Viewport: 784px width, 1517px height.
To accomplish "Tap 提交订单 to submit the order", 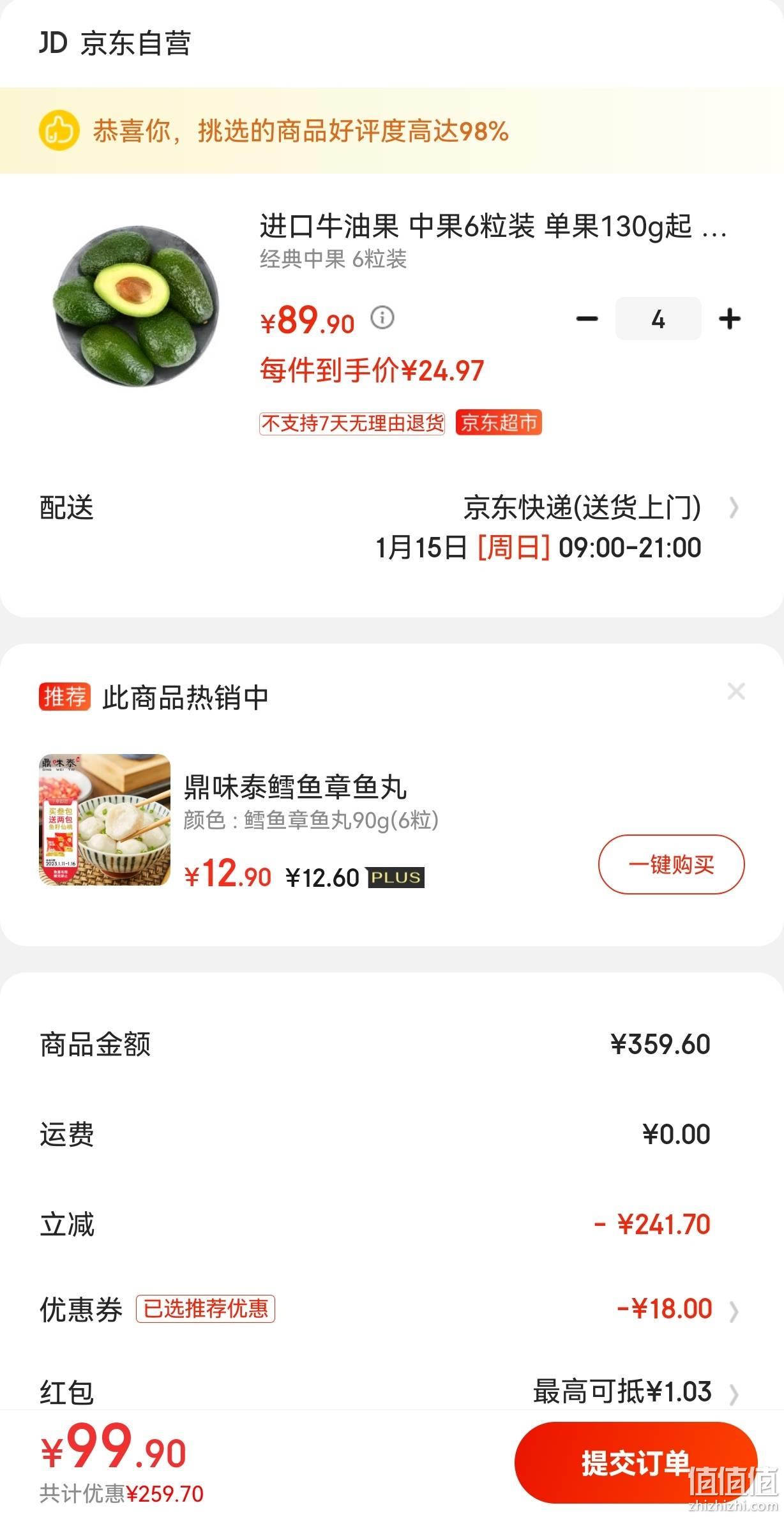I will pos(635,1463).
